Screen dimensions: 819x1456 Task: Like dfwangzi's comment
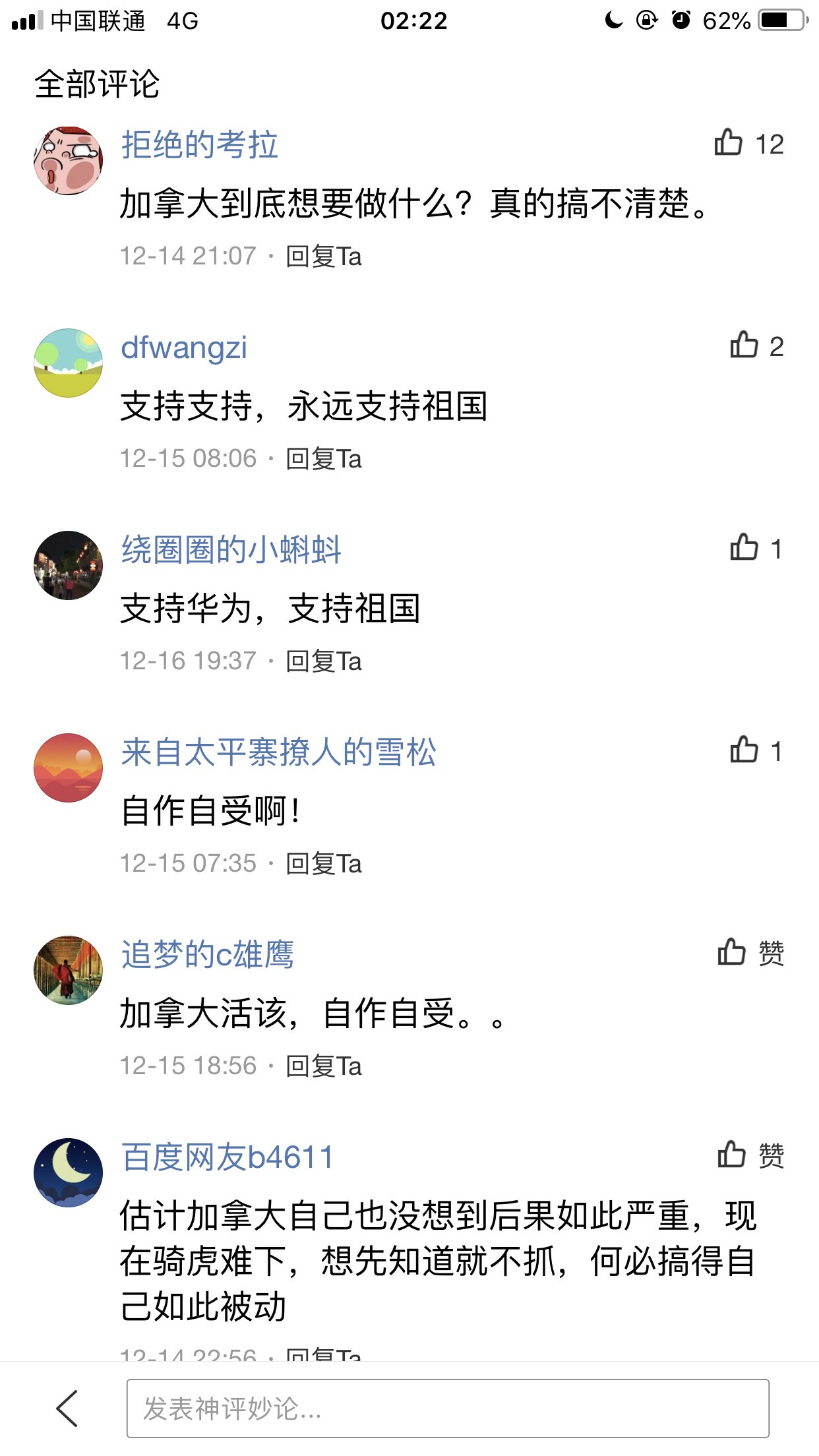coord(744,345)
